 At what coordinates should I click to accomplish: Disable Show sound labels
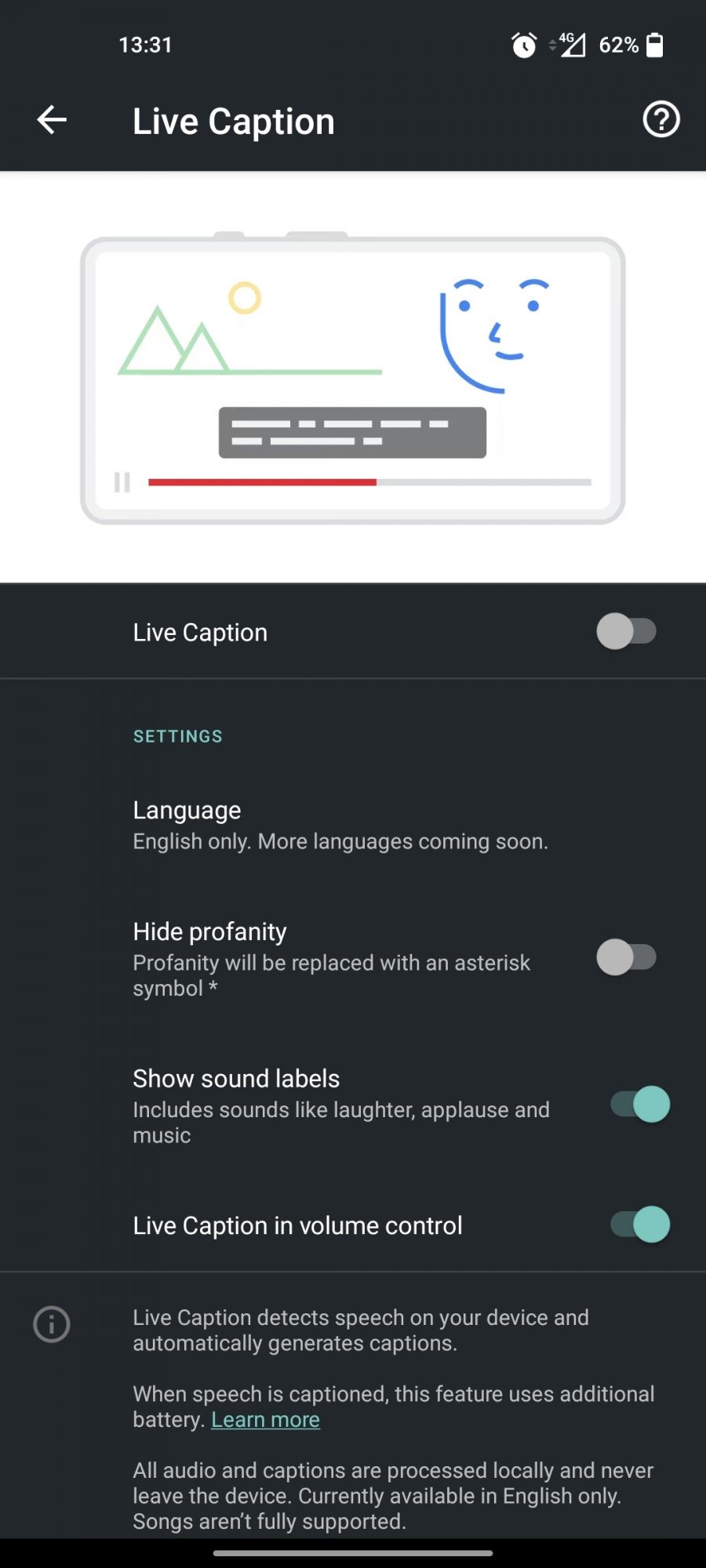point(640,1105)
